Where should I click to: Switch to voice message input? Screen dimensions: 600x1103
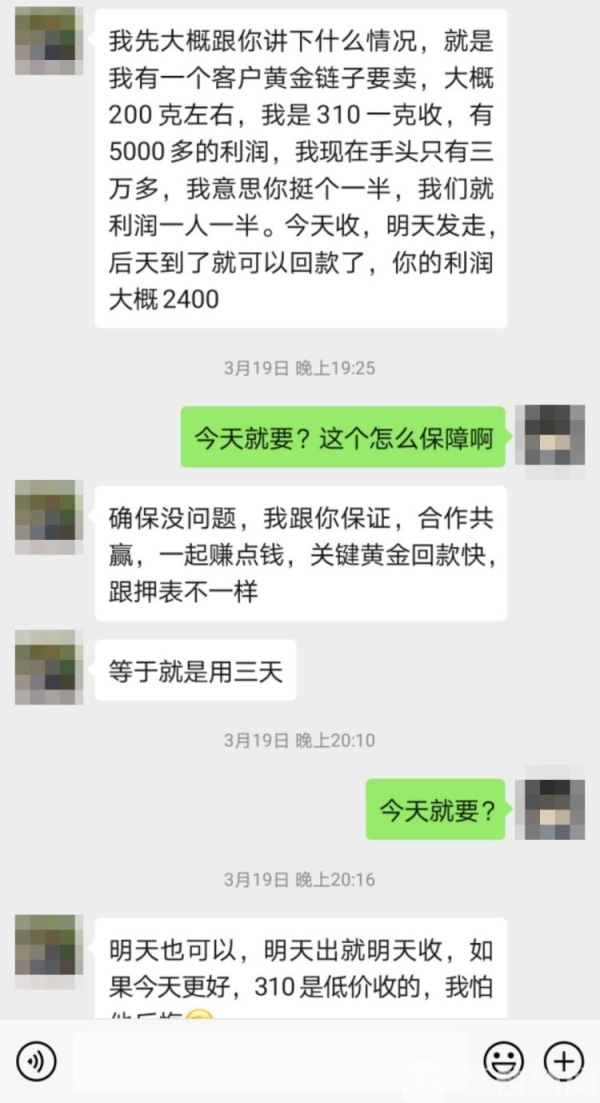37,1060
